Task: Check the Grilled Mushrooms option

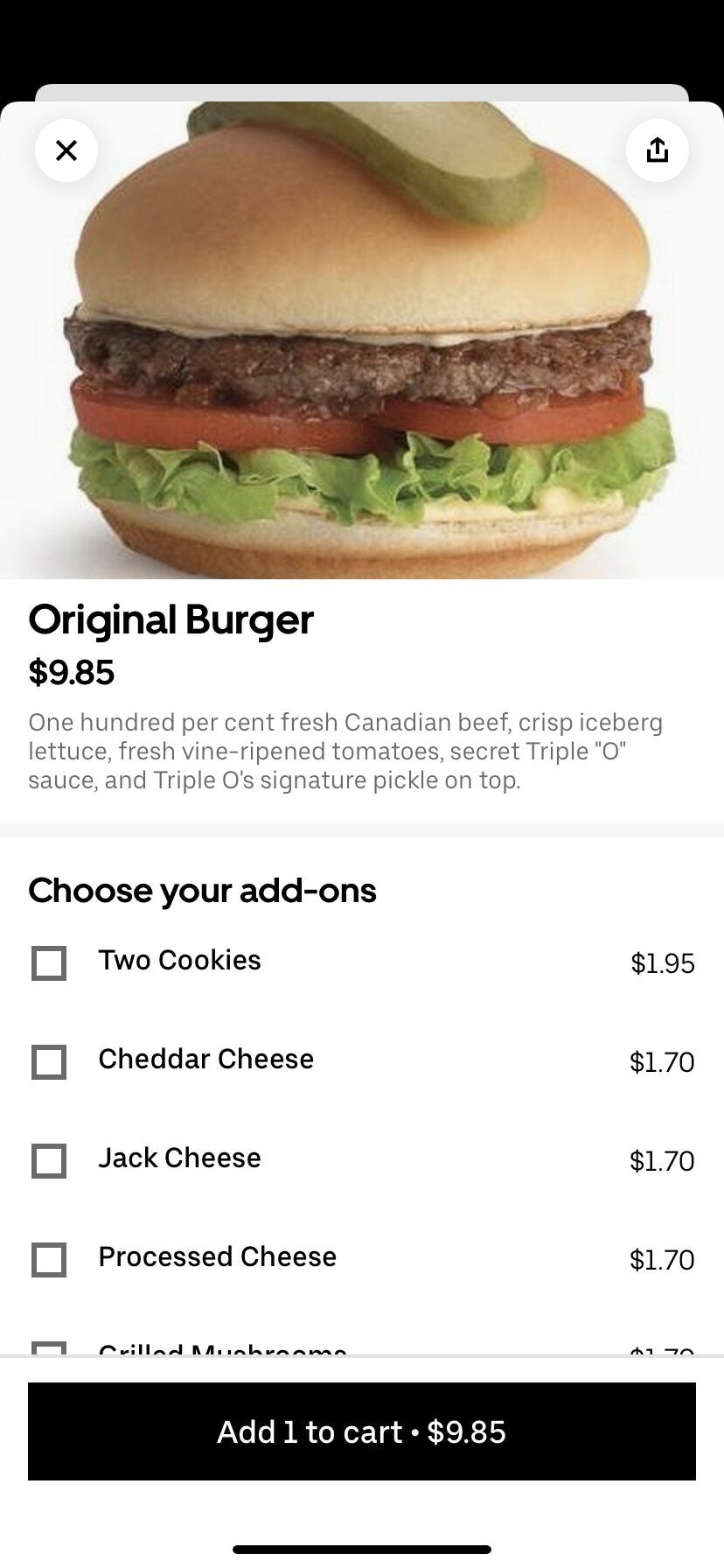Action: [x=48, y=1352]
